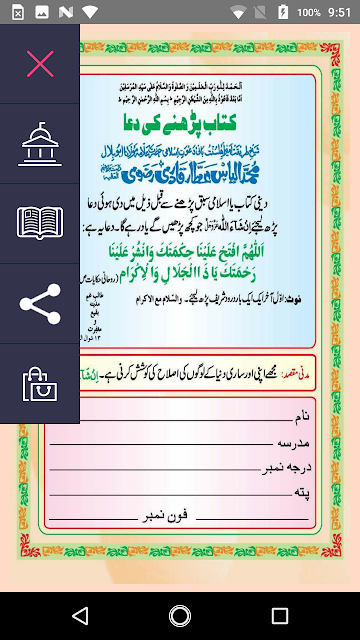Close the side menu with the X
Viewport: 360px width, 640px height.
[40, 64]
